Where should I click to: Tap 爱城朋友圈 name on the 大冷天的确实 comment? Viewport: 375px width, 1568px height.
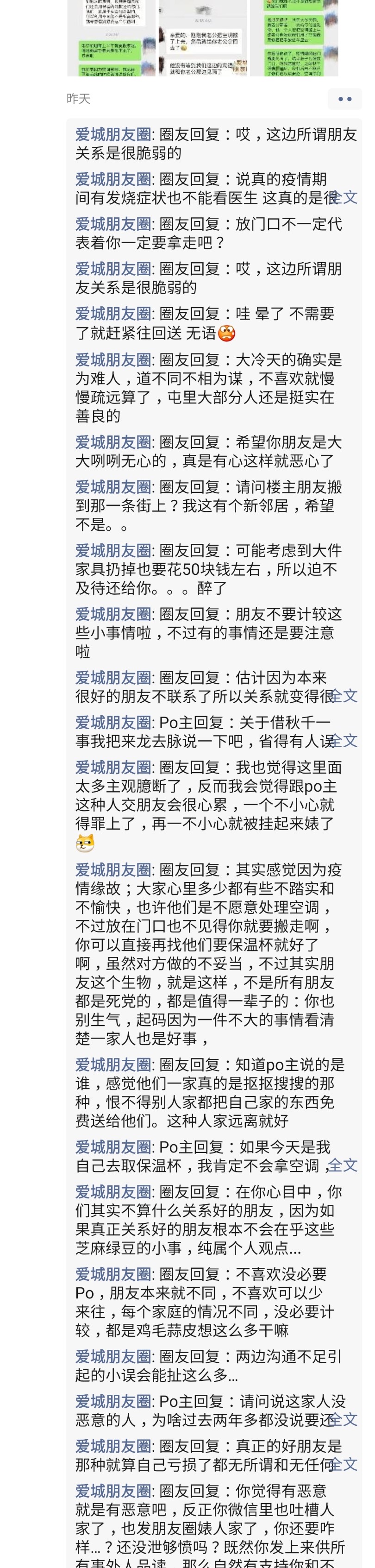point(113,360)
